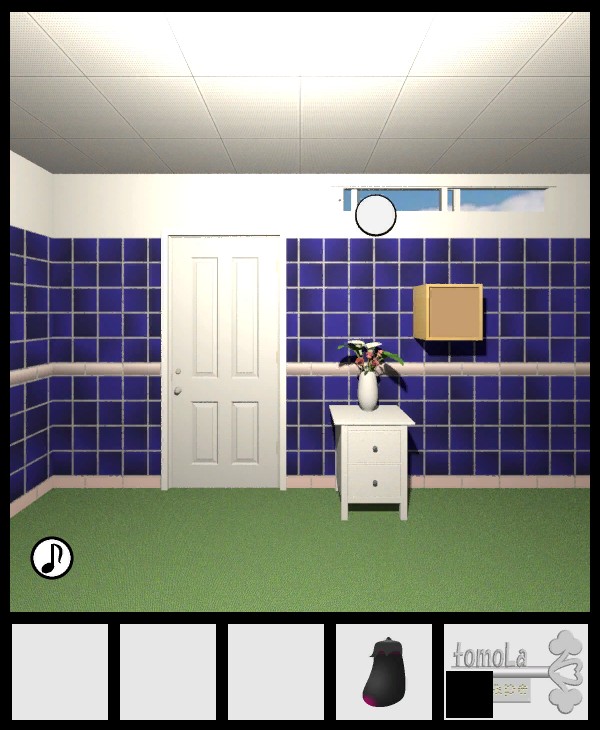Select the eggplant item in inventory
Screen dimensions: 600x730
click(x=383, y=673)
